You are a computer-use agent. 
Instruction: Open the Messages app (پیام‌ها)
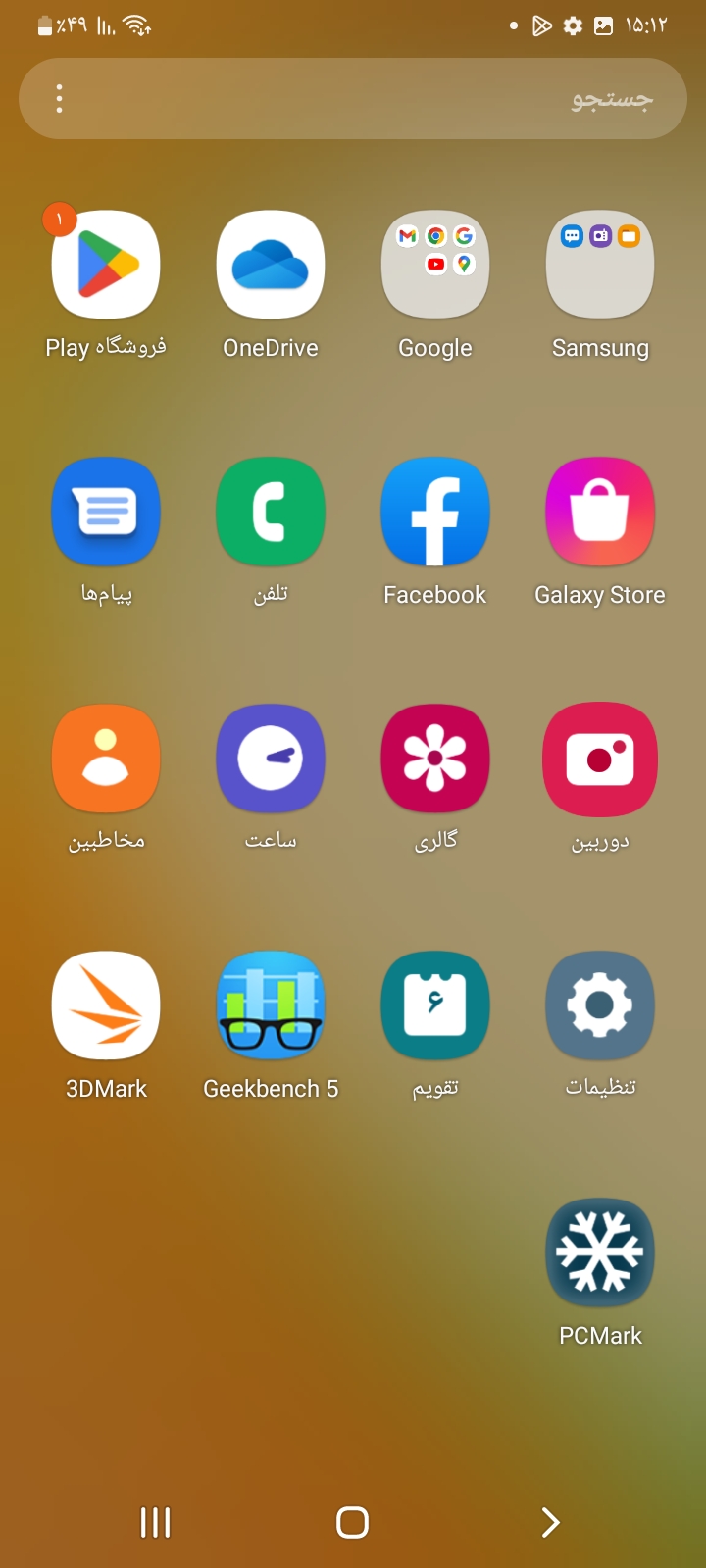click(x=106, y=512)
